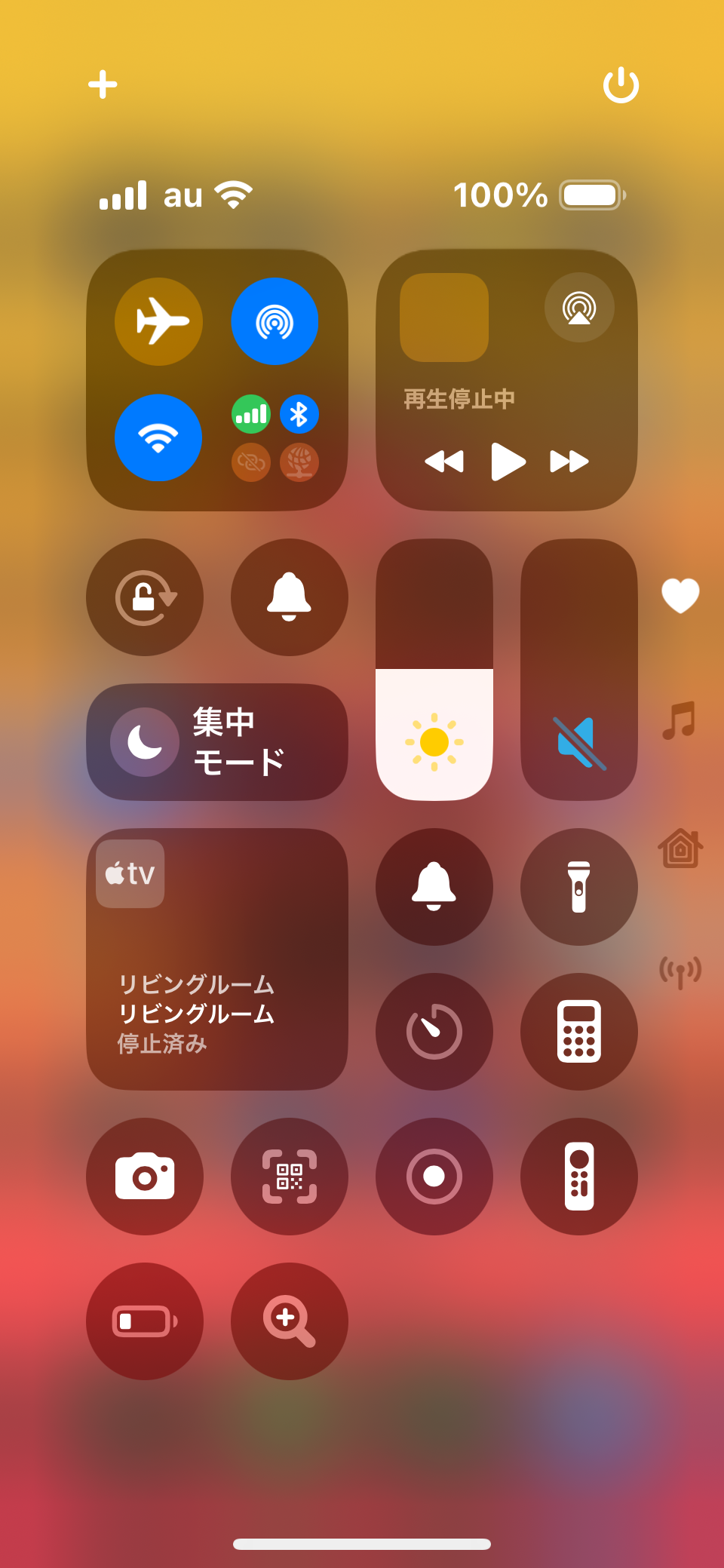
Task: Turn on the flashlight
Action: pos(579,887)
